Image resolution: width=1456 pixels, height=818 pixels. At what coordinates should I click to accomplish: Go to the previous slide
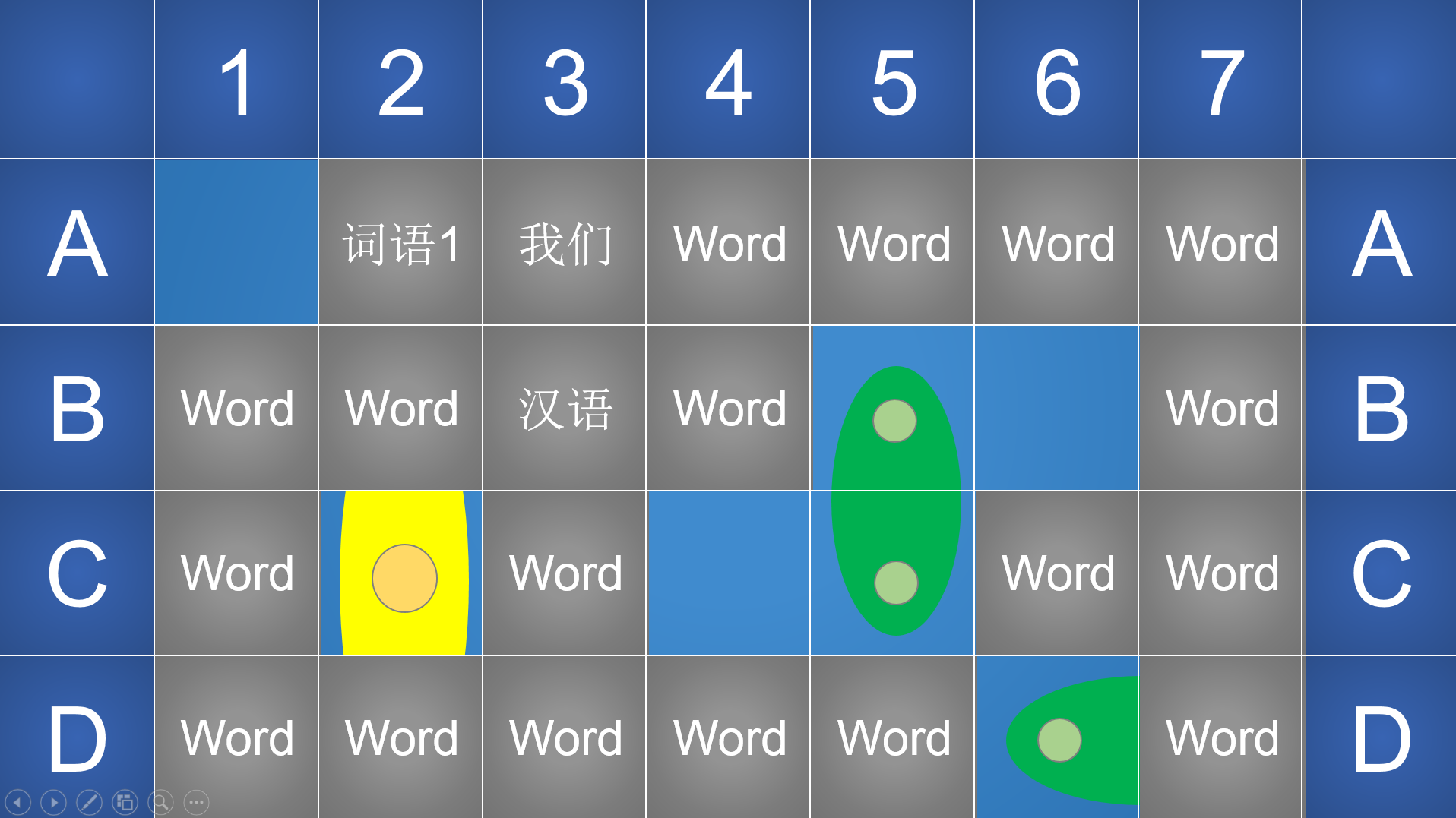(17, 802)
